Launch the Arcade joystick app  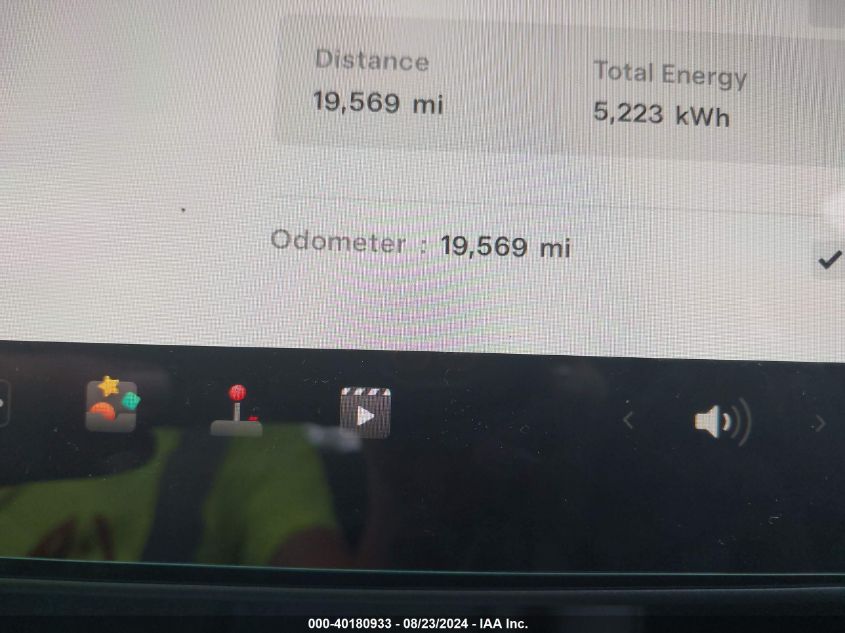(x=237, y=411)
